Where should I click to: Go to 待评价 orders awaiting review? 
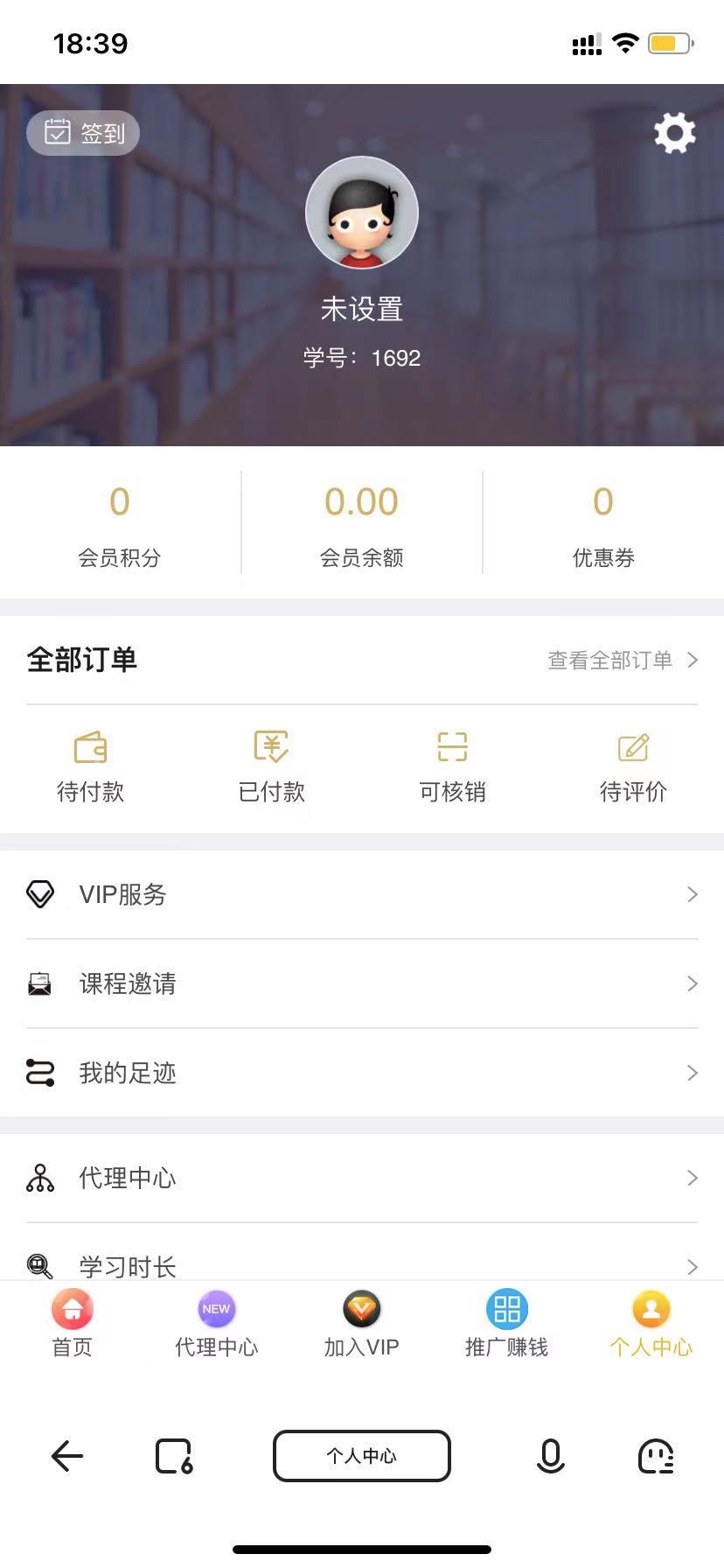[633, 766]
